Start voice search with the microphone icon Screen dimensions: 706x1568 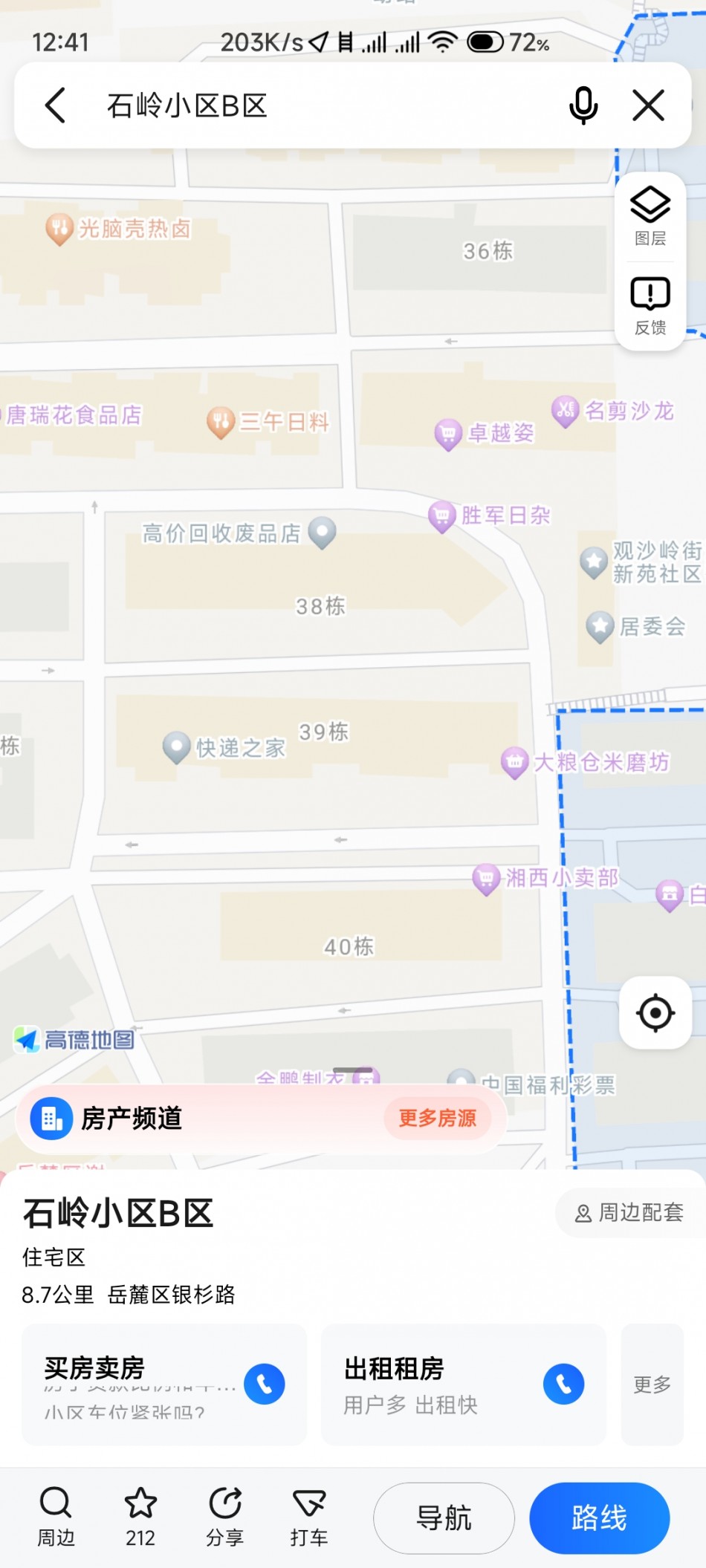(583, 105)
